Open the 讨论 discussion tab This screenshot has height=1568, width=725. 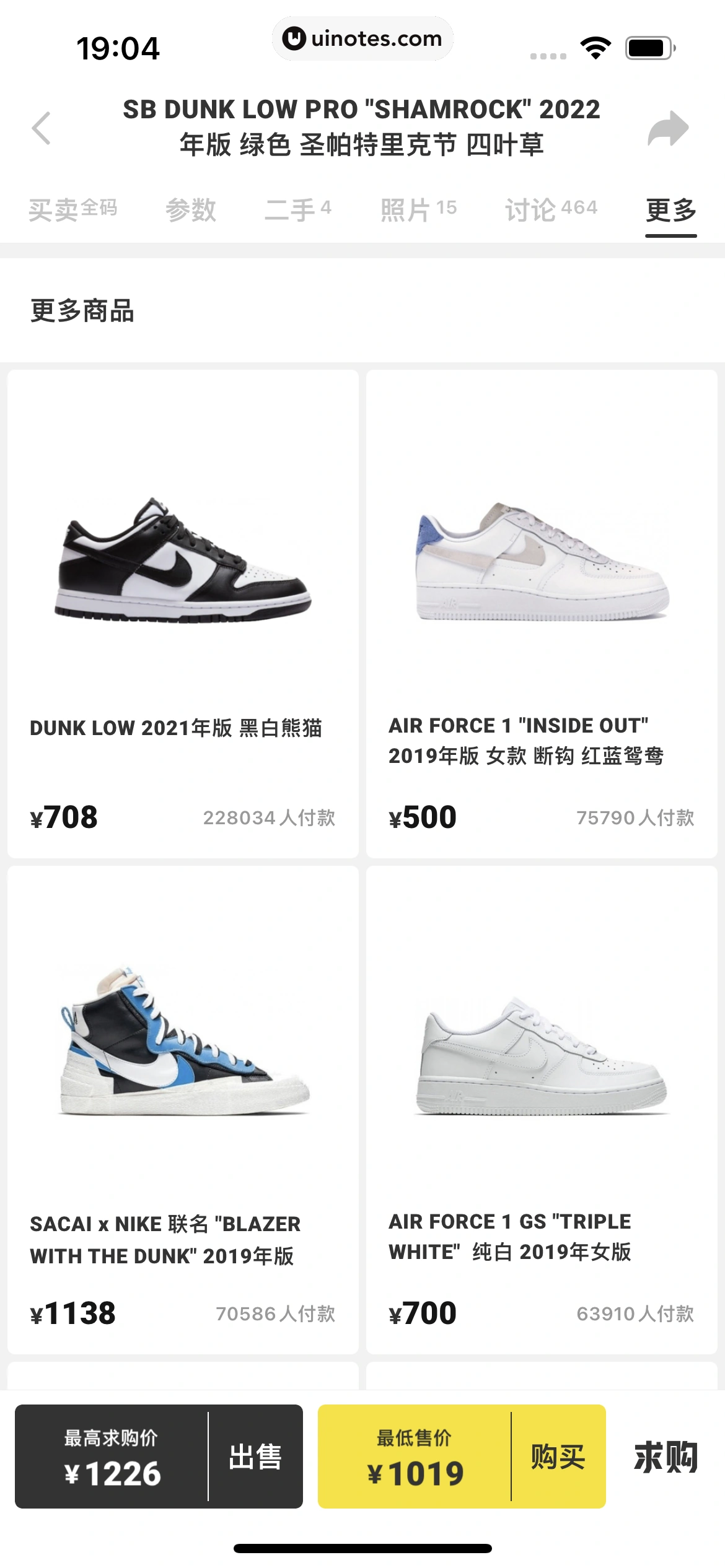tap(551, 209)
